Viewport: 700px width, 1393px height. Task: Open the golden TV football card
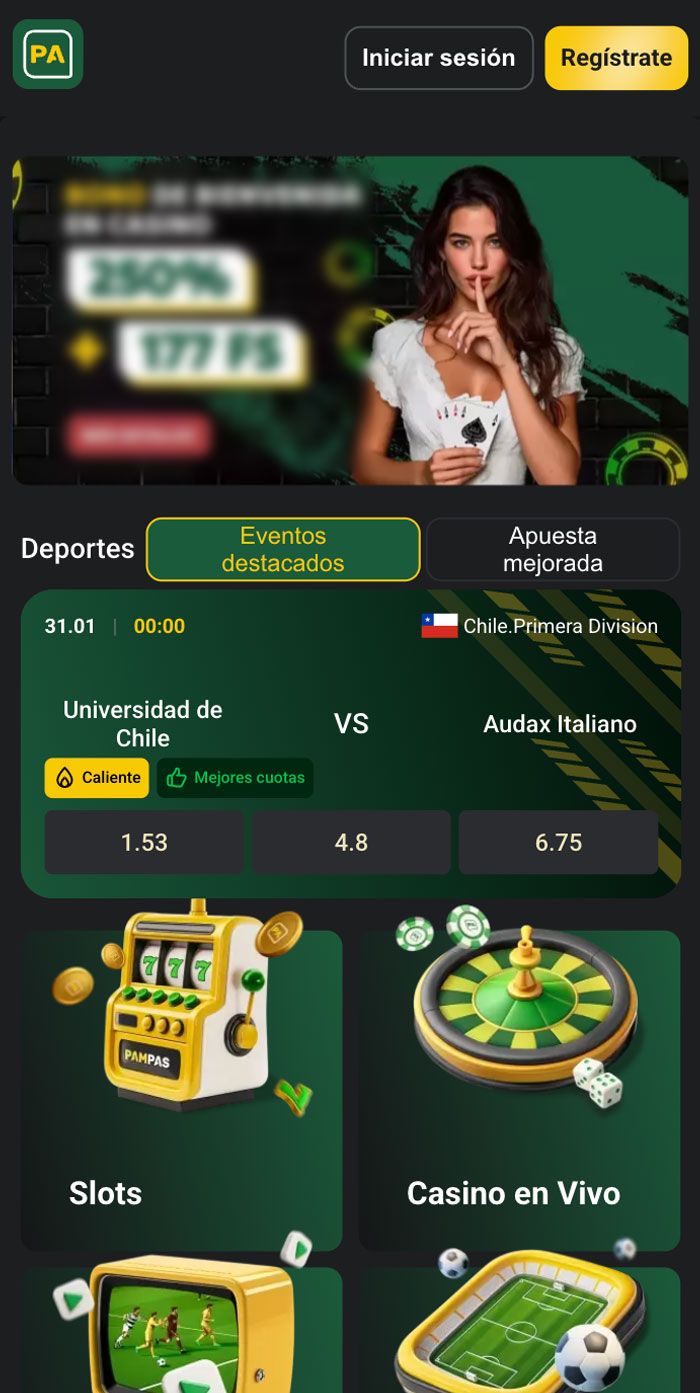click(181, 1330)
